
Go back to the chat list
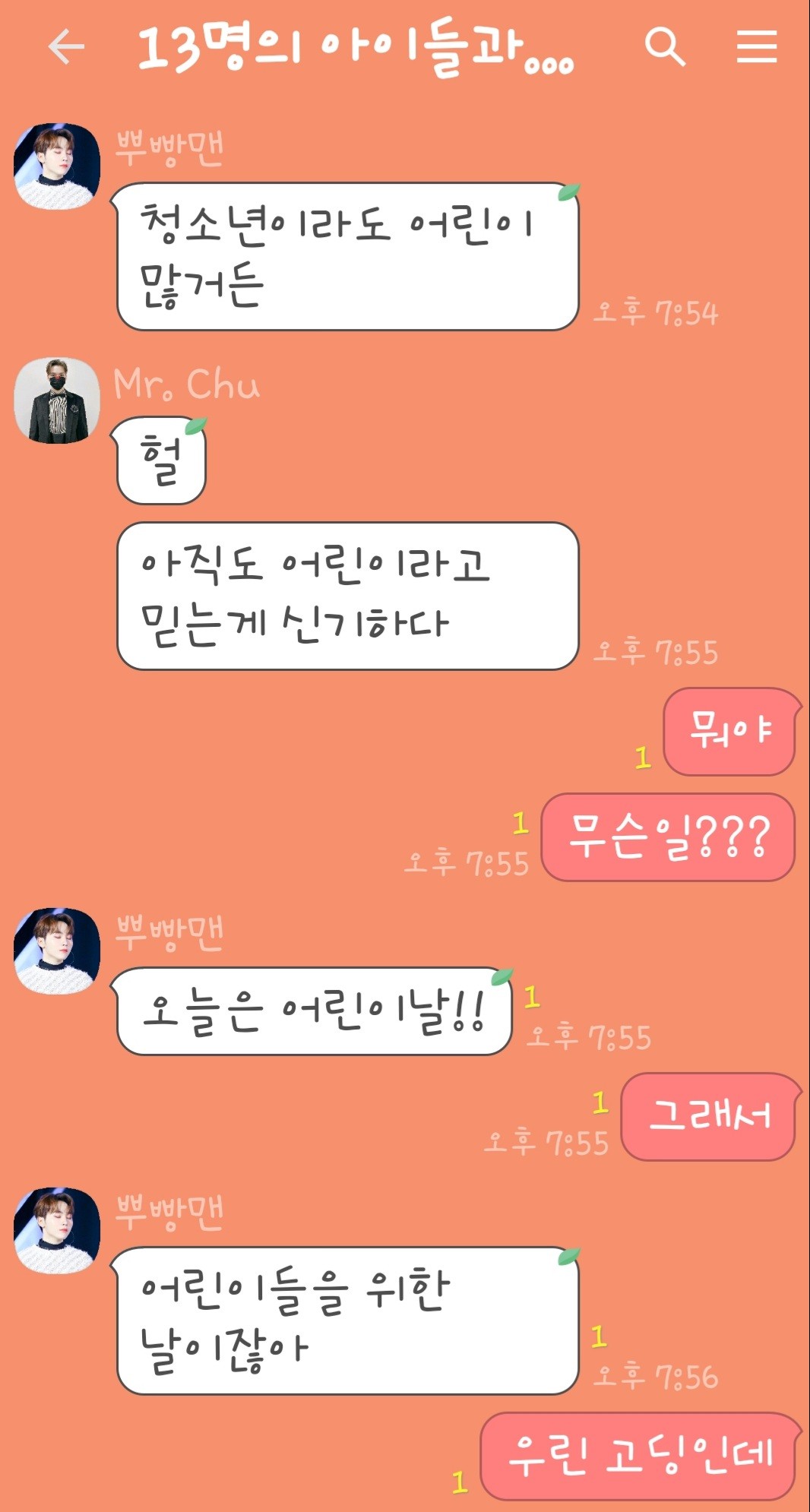click(66, 47)
